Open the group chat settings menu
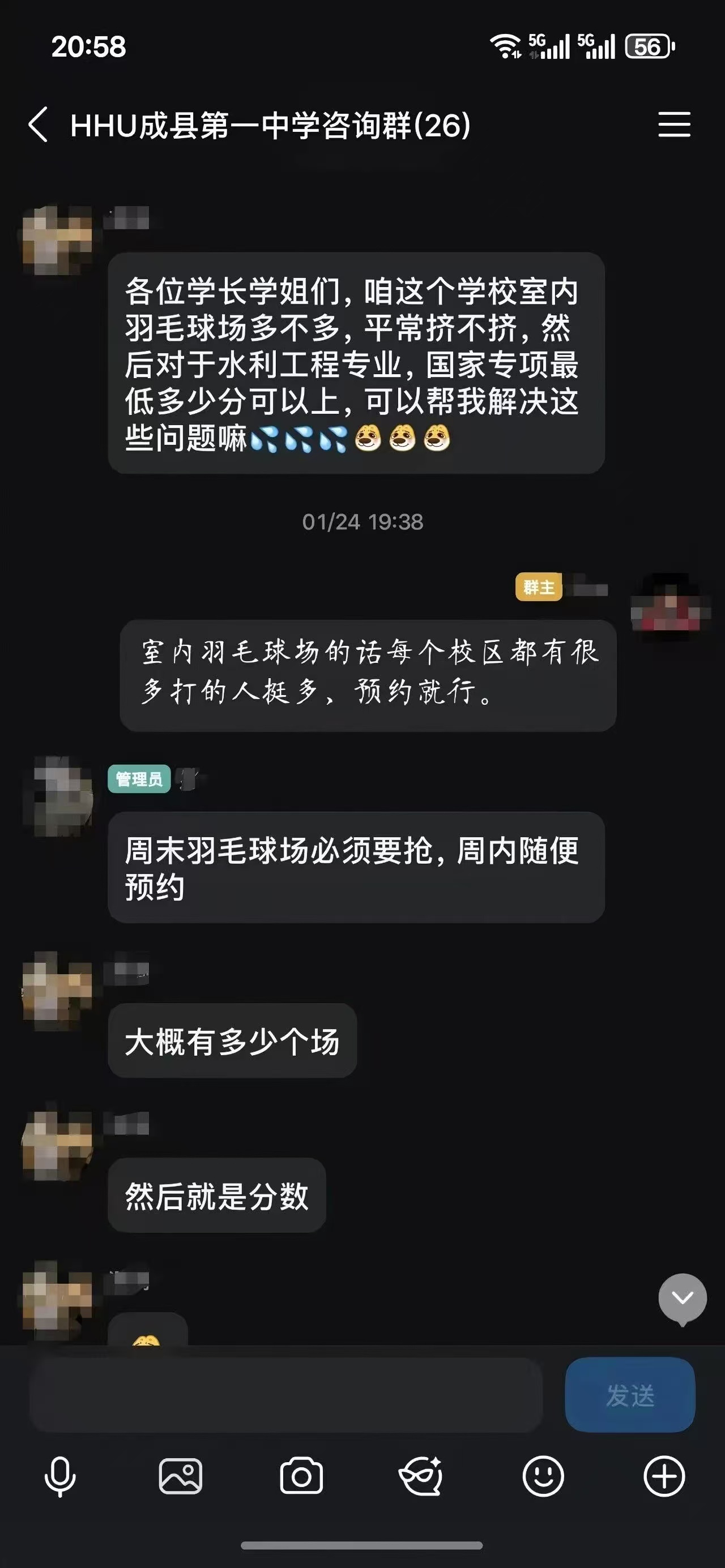Viewport: 725px width, 1568px height. tap(674, 124)
